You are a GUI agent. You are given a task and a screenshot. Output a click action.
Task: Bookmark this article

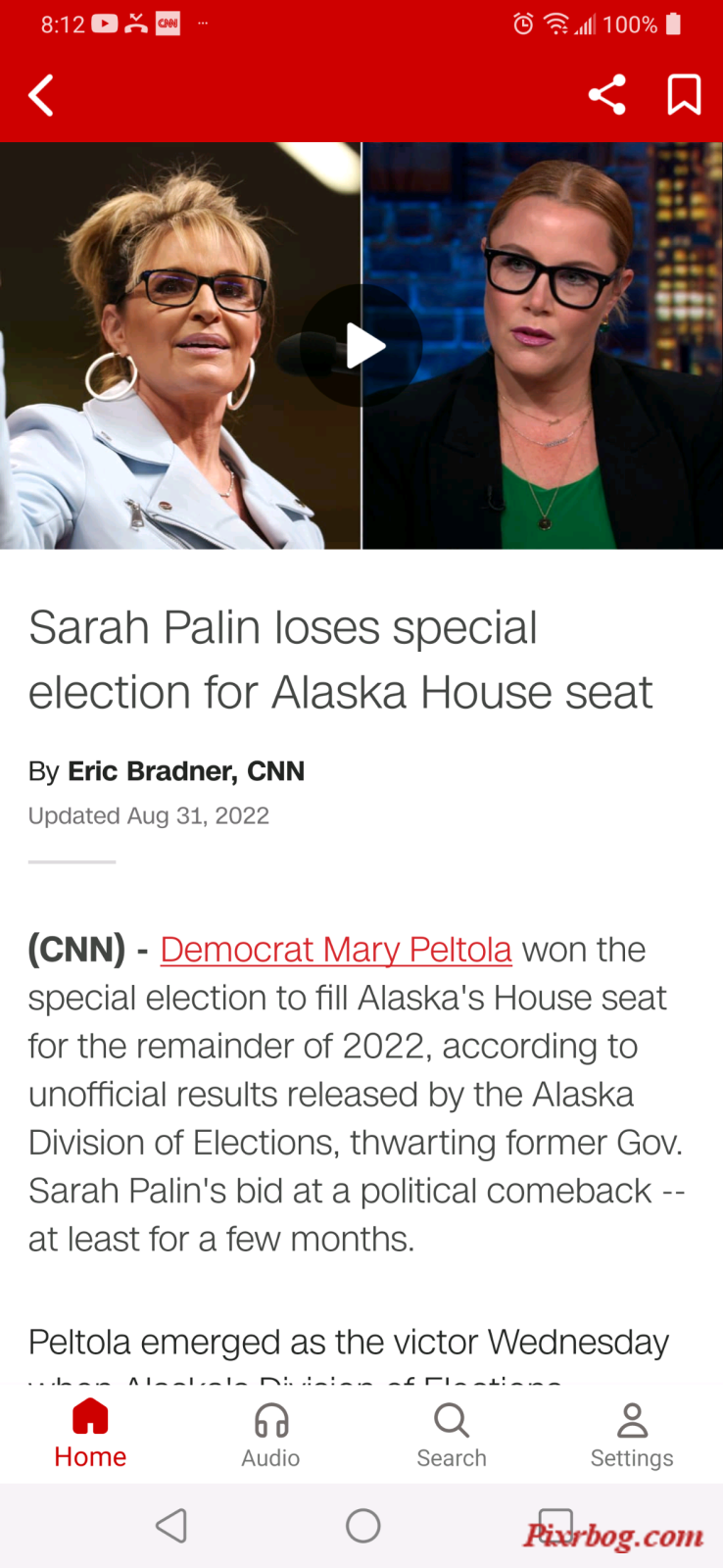(684, 95)
